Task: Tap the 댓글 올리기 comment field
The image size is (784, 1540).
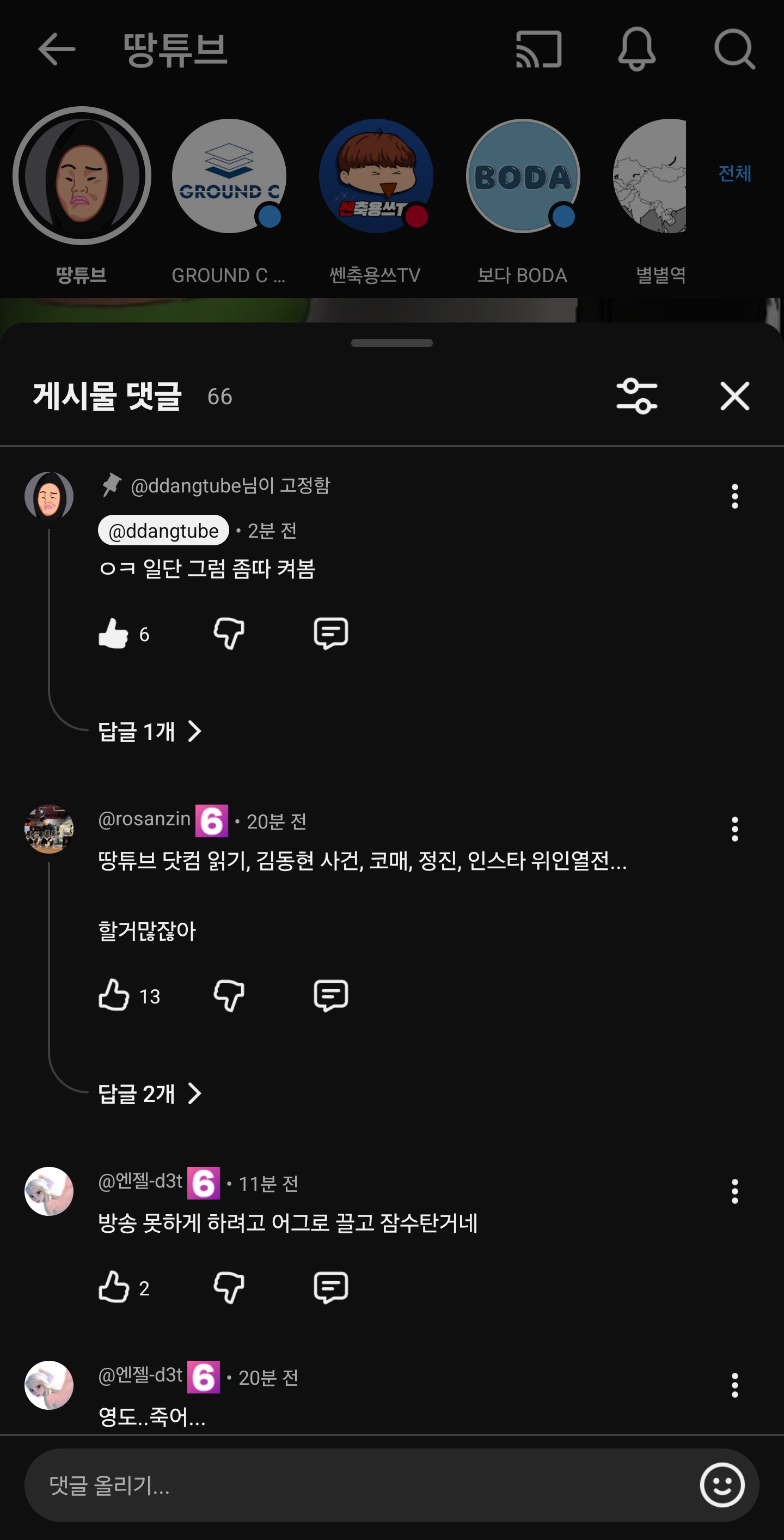Action: 359,1486
